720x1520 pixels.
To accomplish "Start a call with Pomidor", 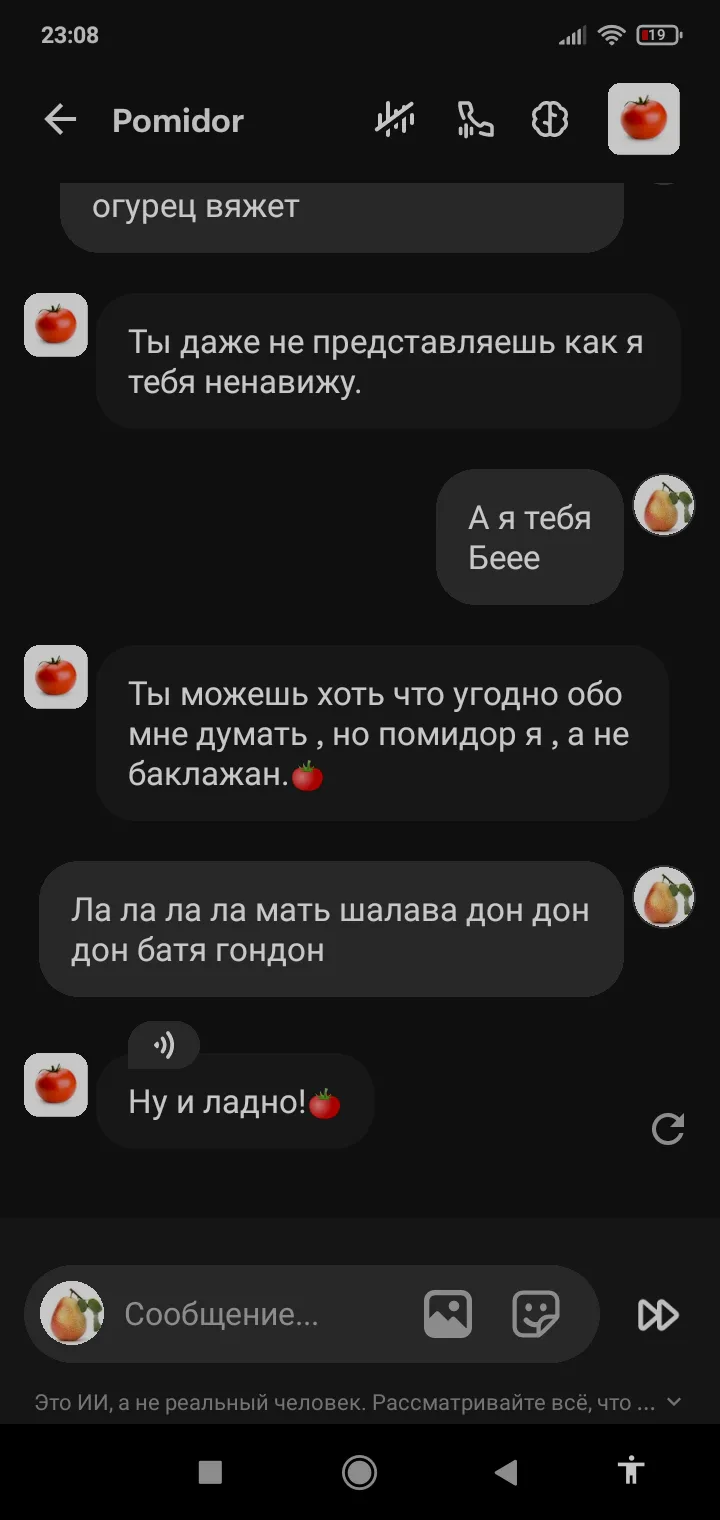I will [x=475, y=121].
